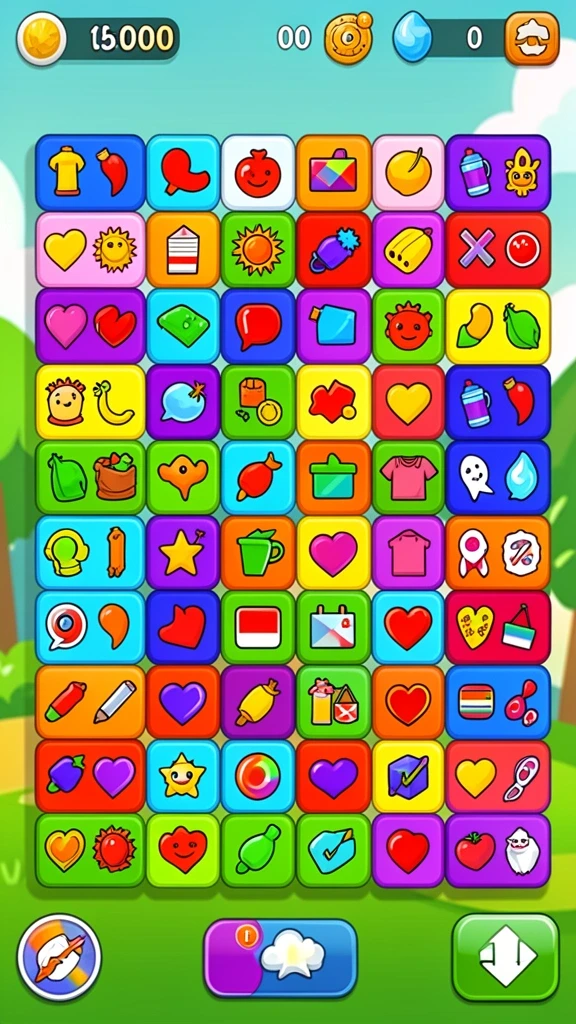This screenshot has height=1024, width=576.
Task: Select the purple tile with the pink t-shirt
Action: (408, 553)
